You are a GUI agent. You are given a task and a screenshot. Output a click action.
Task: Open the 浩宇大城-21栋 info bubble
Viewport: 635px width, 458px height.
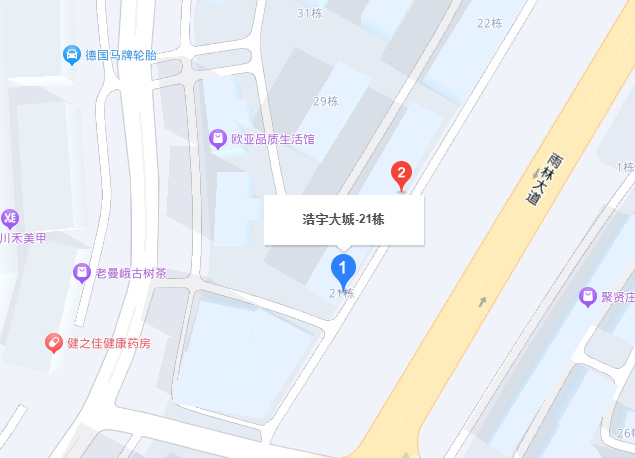(x=344, y=220)
